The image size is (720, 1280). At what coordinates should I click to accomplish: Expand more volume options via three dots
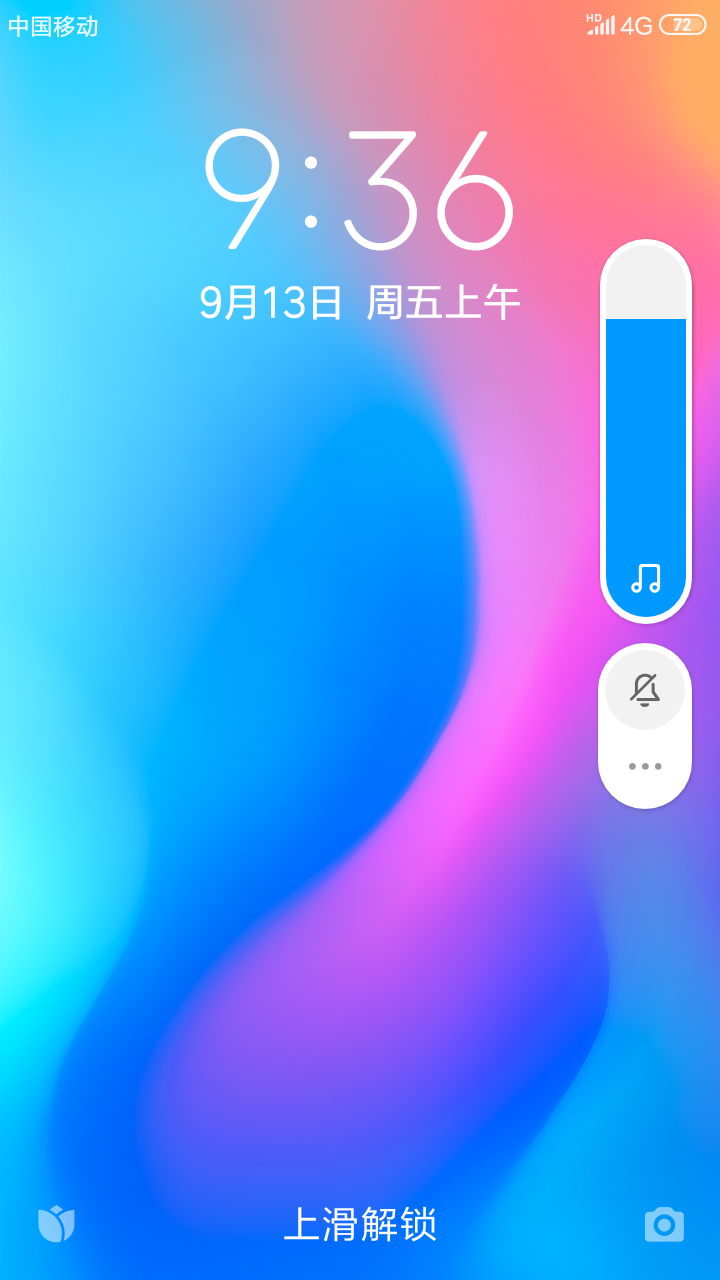click(645, 766)
